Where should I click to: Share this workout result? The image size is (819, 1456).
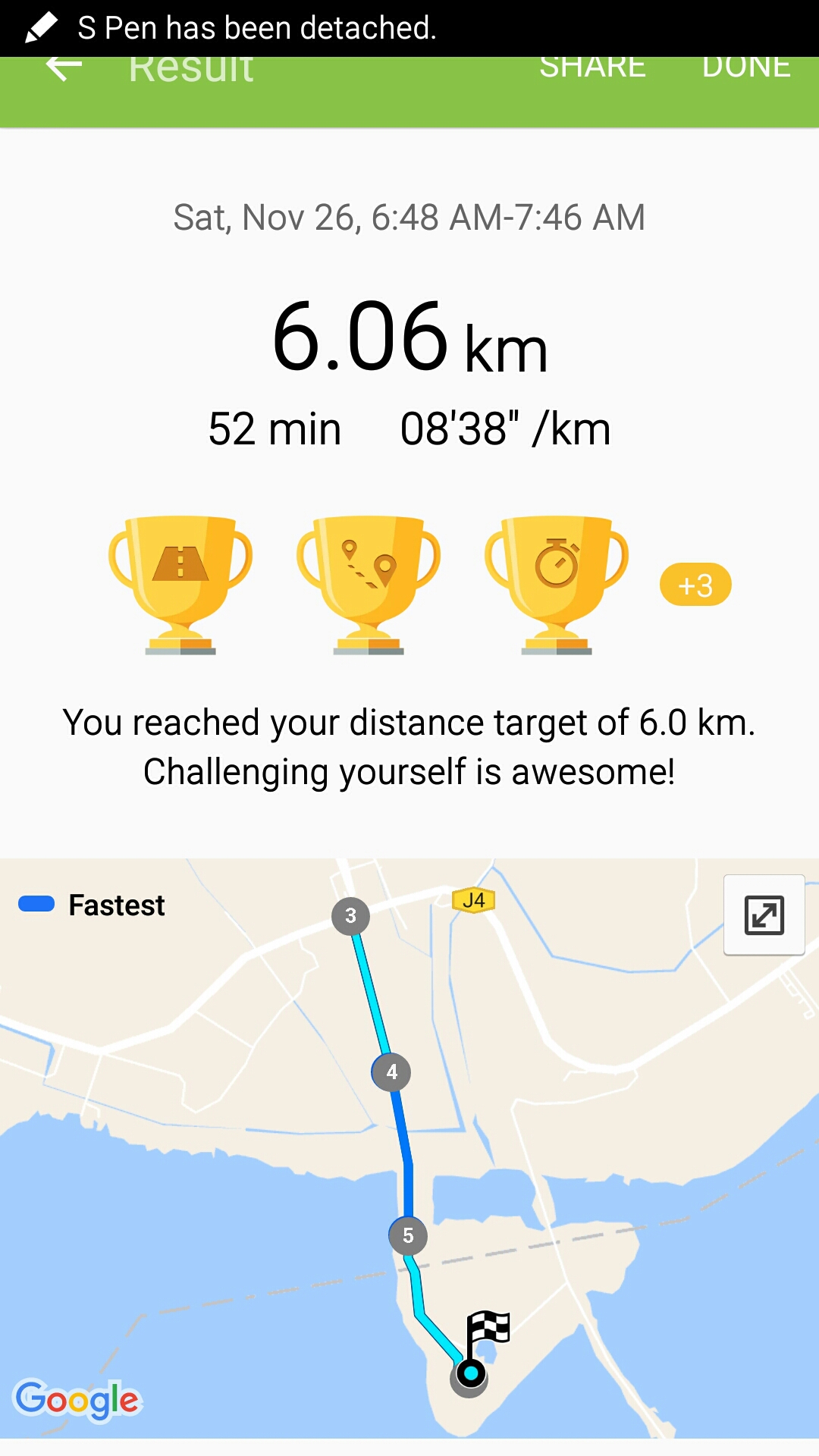592,68
